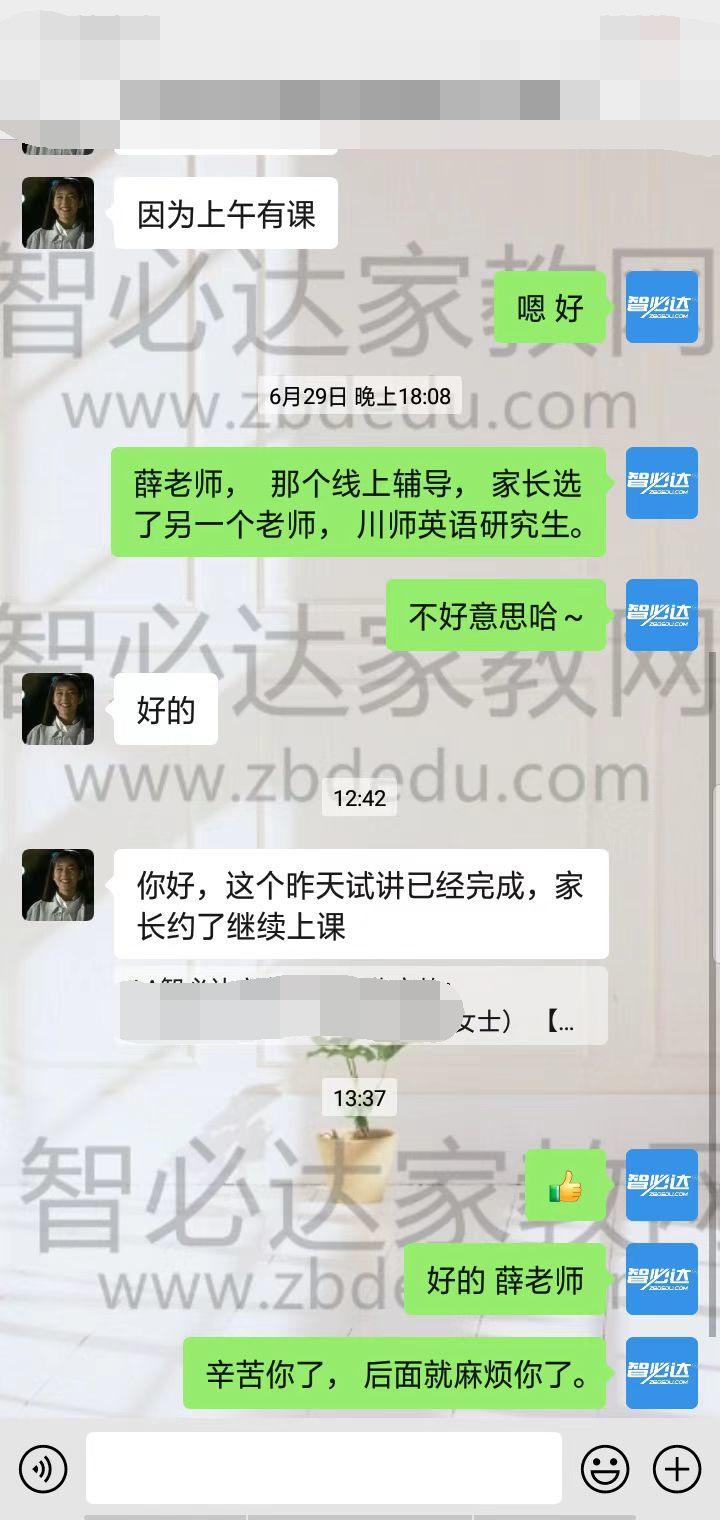Switch to voice message input

tap(43, 1469)
